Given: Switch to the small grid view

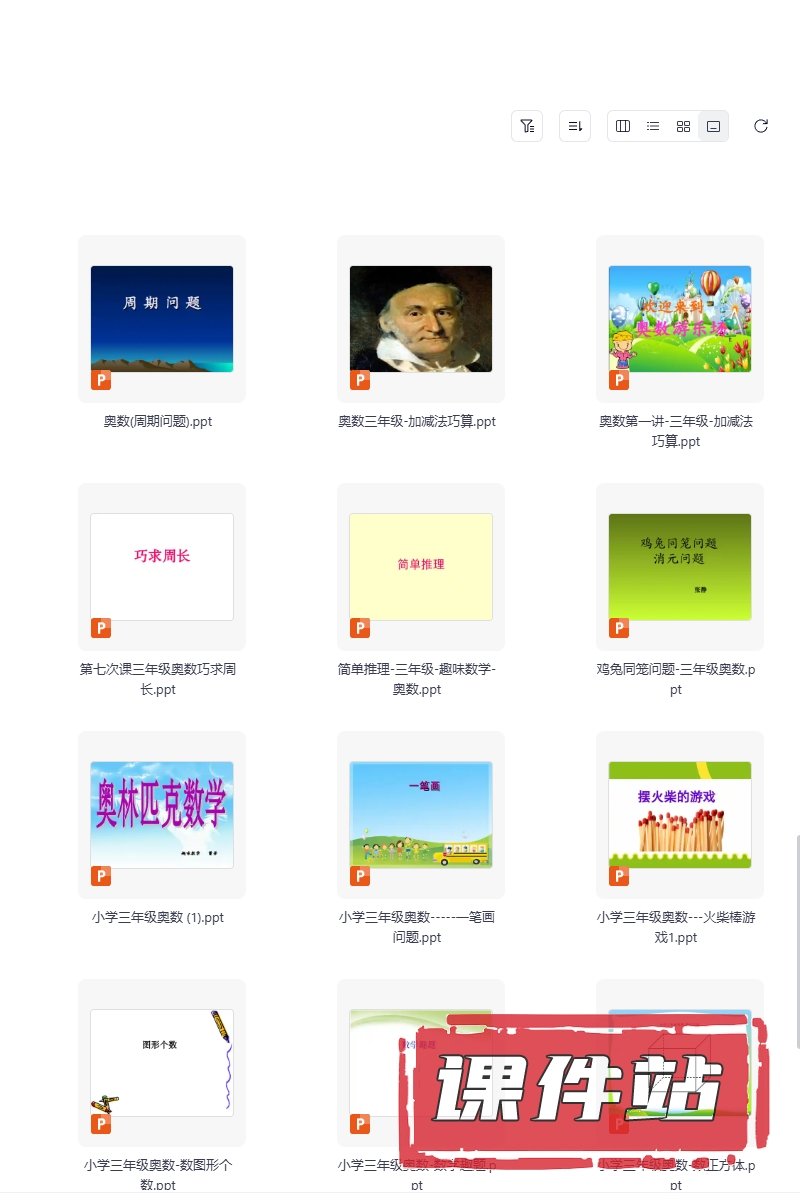Looking at the screenshot, I should pos(683,126).
